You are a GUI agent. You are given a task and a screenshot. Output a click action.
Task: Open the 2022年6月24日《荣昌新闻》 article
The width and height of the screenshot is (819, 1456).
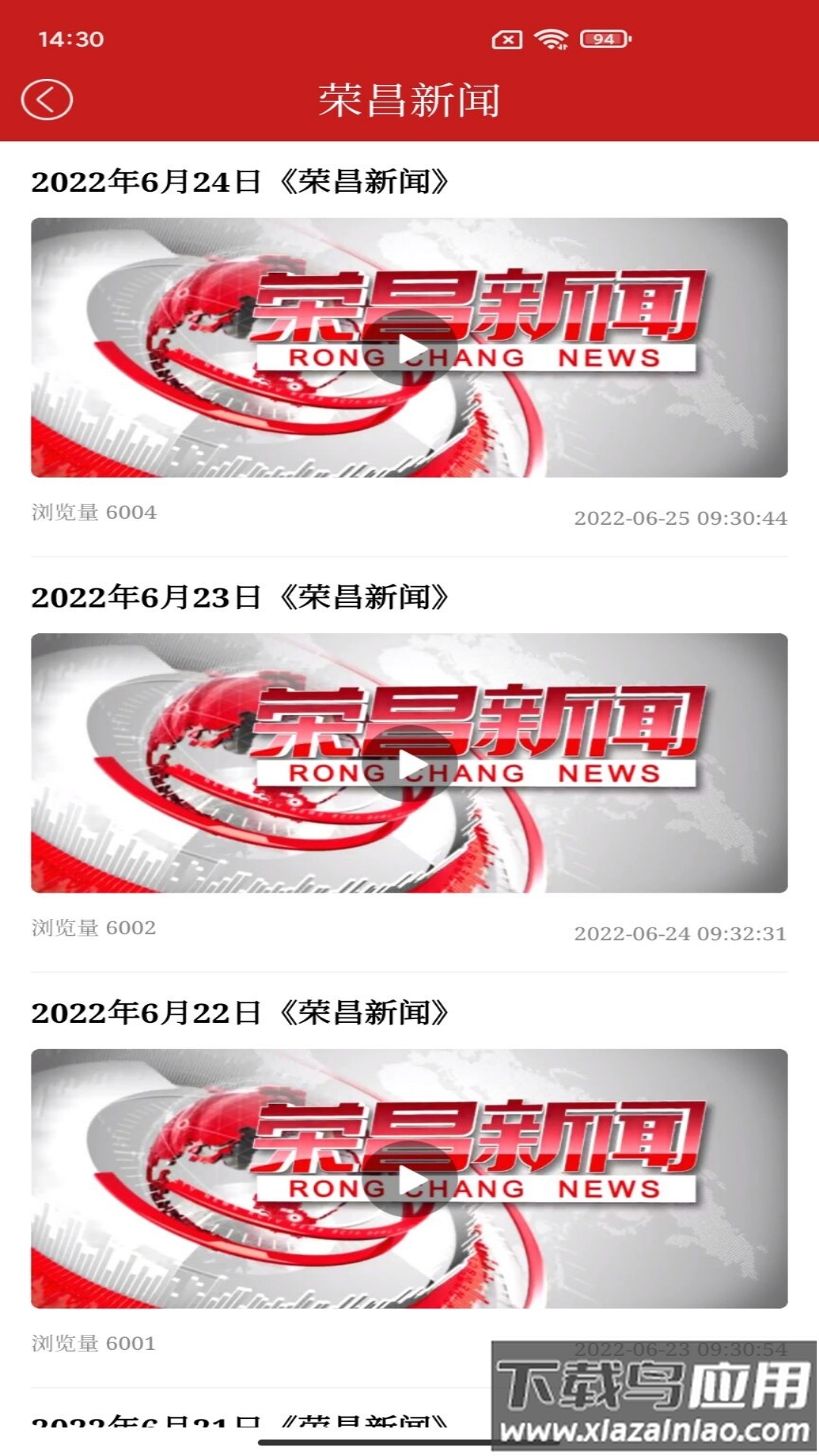tap(243, 180)
